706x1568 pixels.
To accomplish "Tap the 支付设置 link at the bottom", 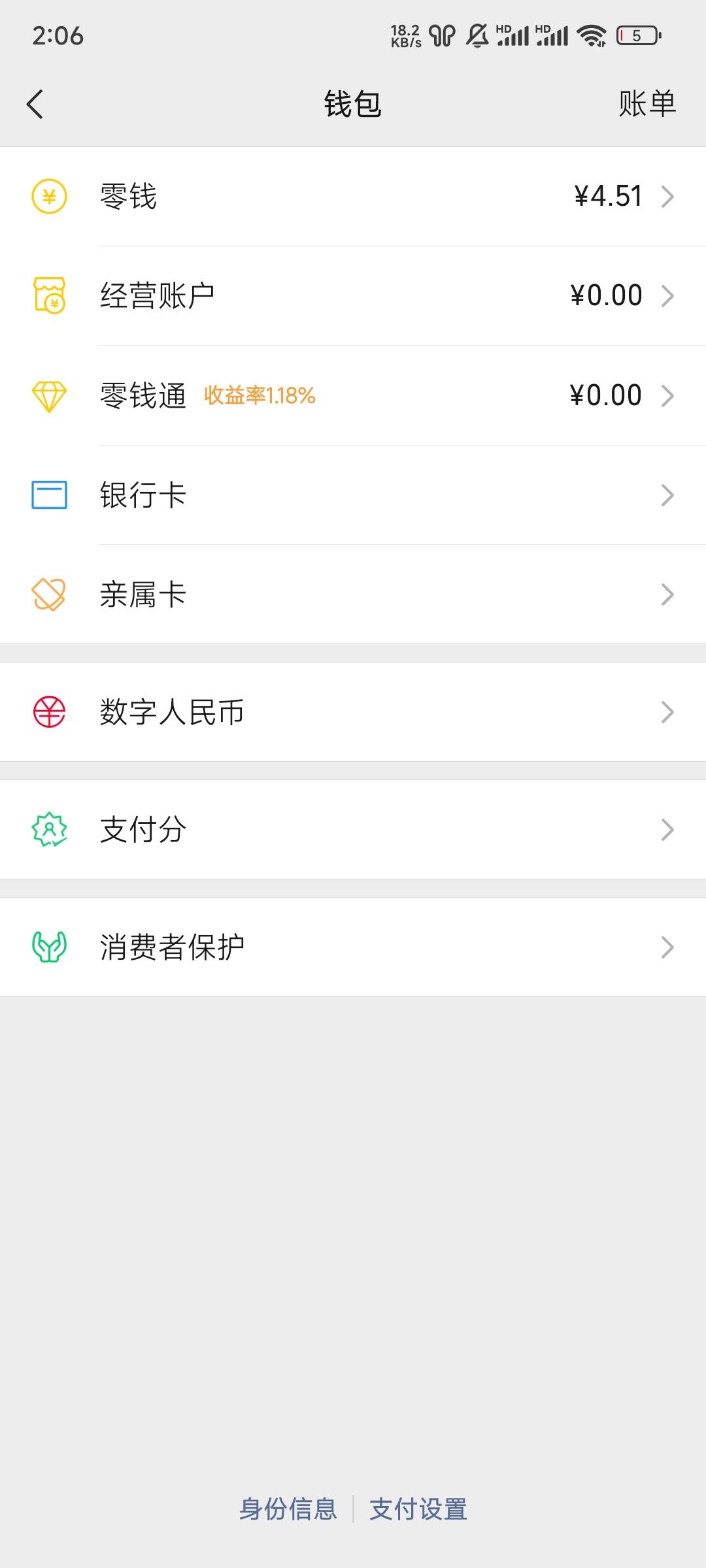I will [x=418, y=1509].
